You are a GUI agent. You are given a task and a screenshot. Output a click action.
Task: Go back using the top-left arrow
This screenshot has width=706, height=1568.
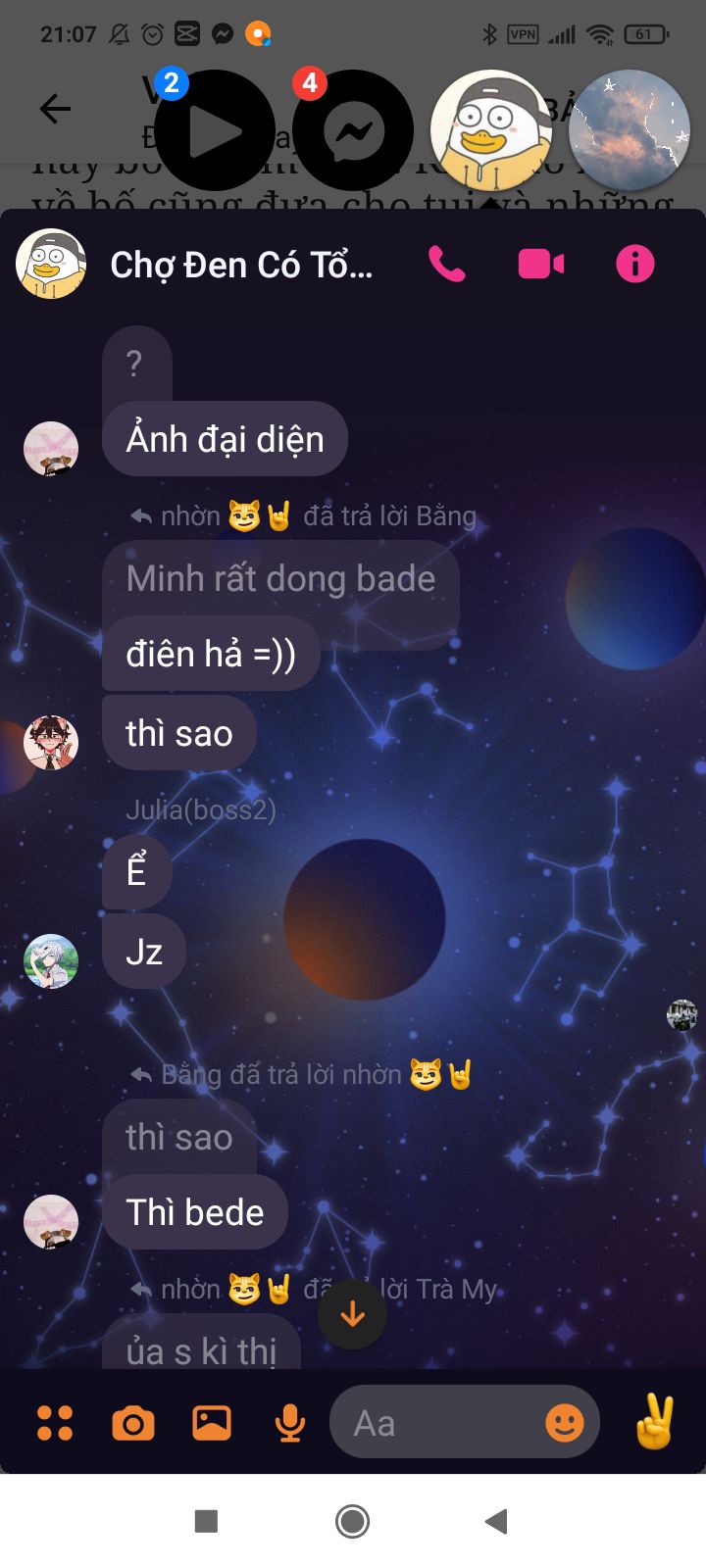(x=55, y=109)
